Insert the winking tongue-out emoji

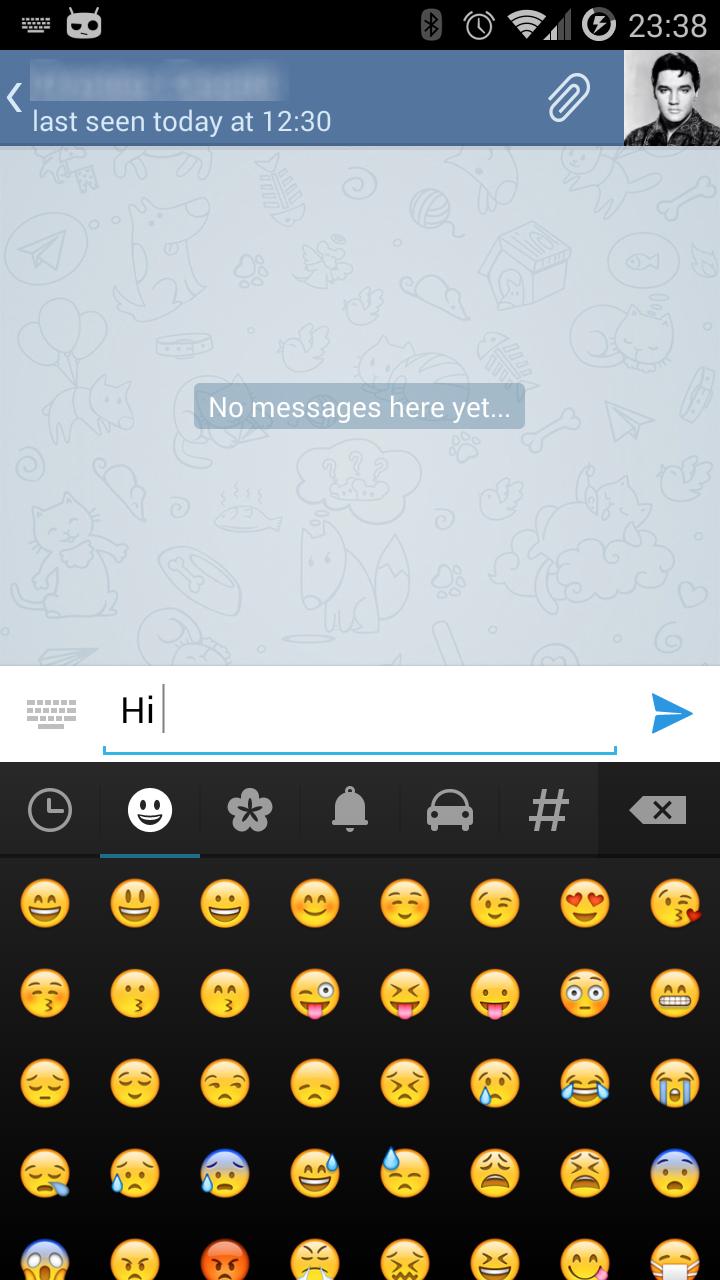[315, 994]
